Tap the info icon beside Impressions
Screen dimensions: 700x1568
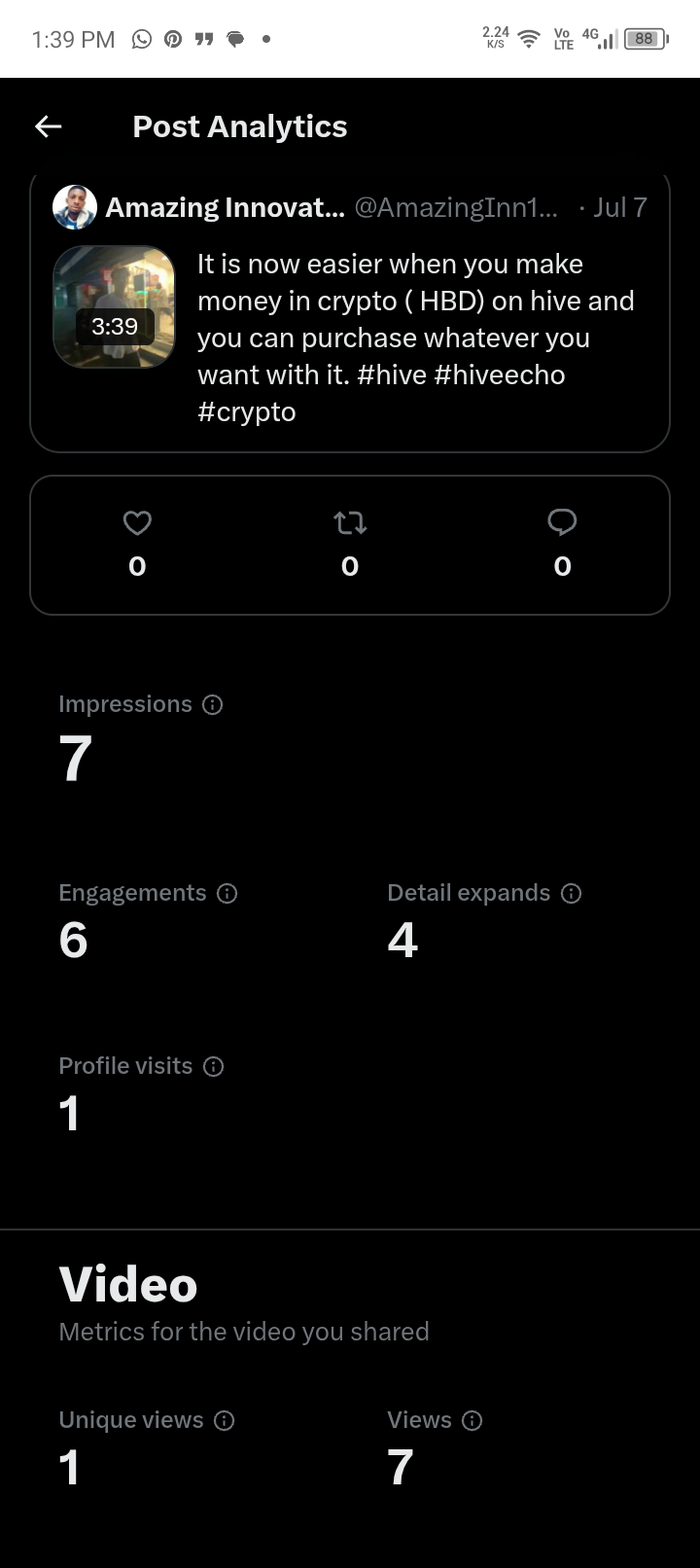(x=213, y=705)
